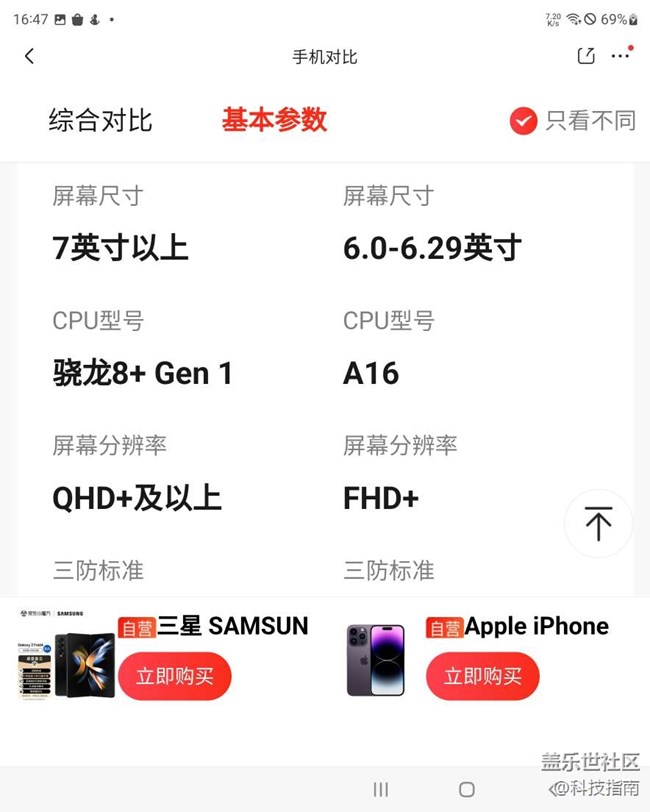Switch to the 综合对比 tab
The width and height of the screenshot is (650, 812).
pos(100,121)
